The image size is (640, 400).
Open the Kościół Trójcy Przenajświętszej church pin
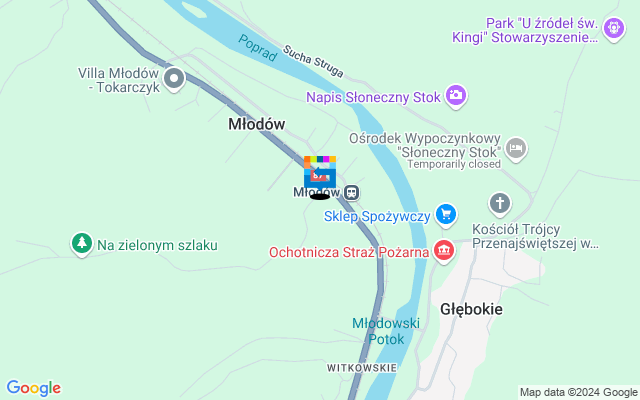pyautogui.click(x=501, y=203)
